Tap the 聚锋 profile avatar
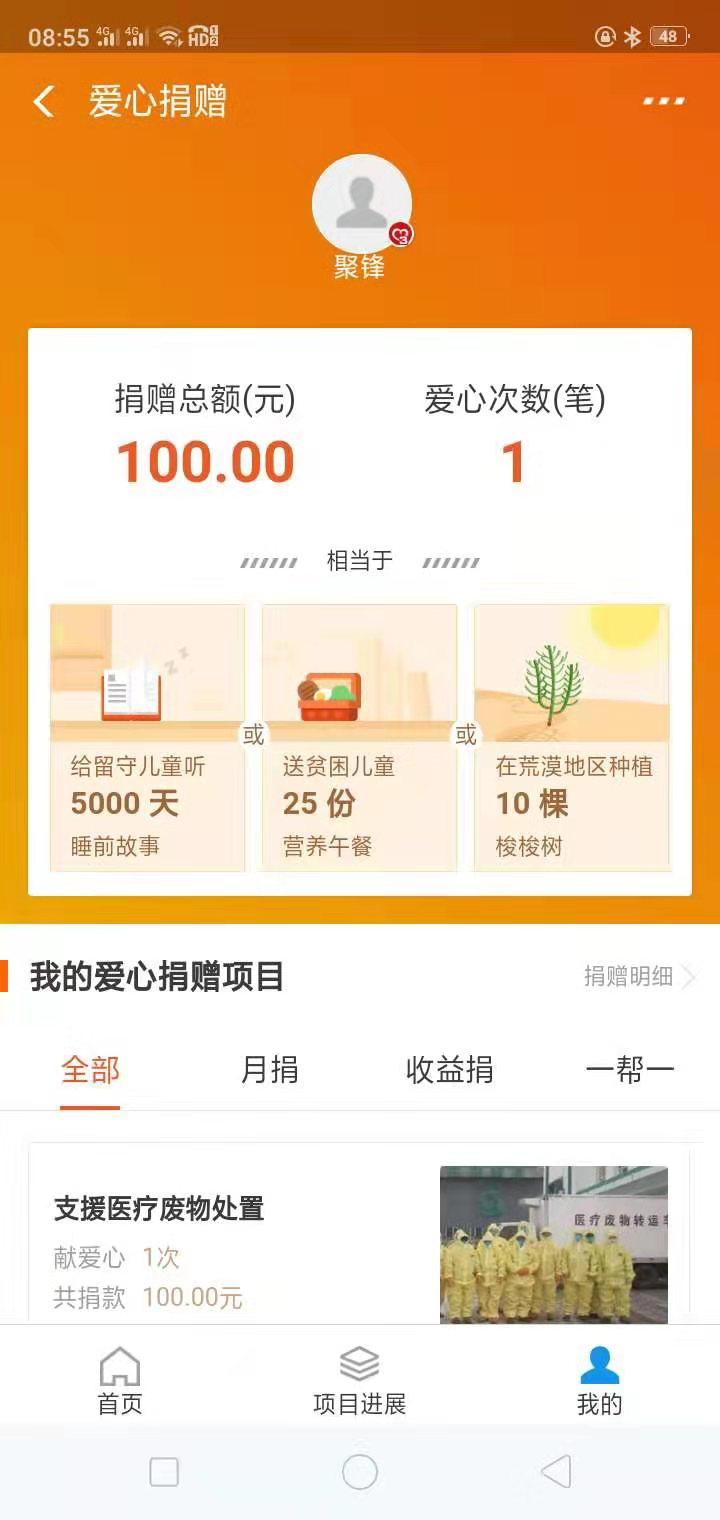 coord(361,203)
